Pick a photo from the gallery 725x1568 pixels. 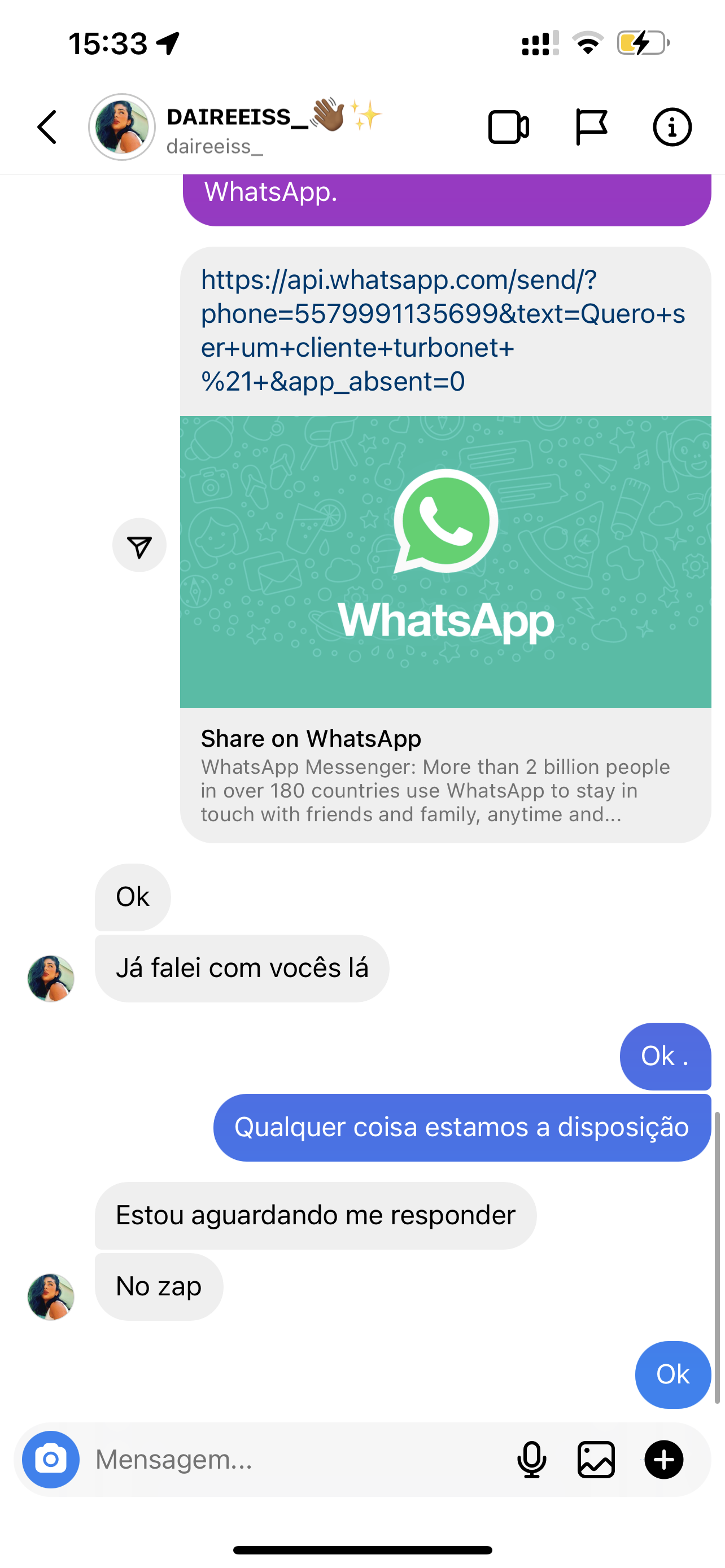596,1459
